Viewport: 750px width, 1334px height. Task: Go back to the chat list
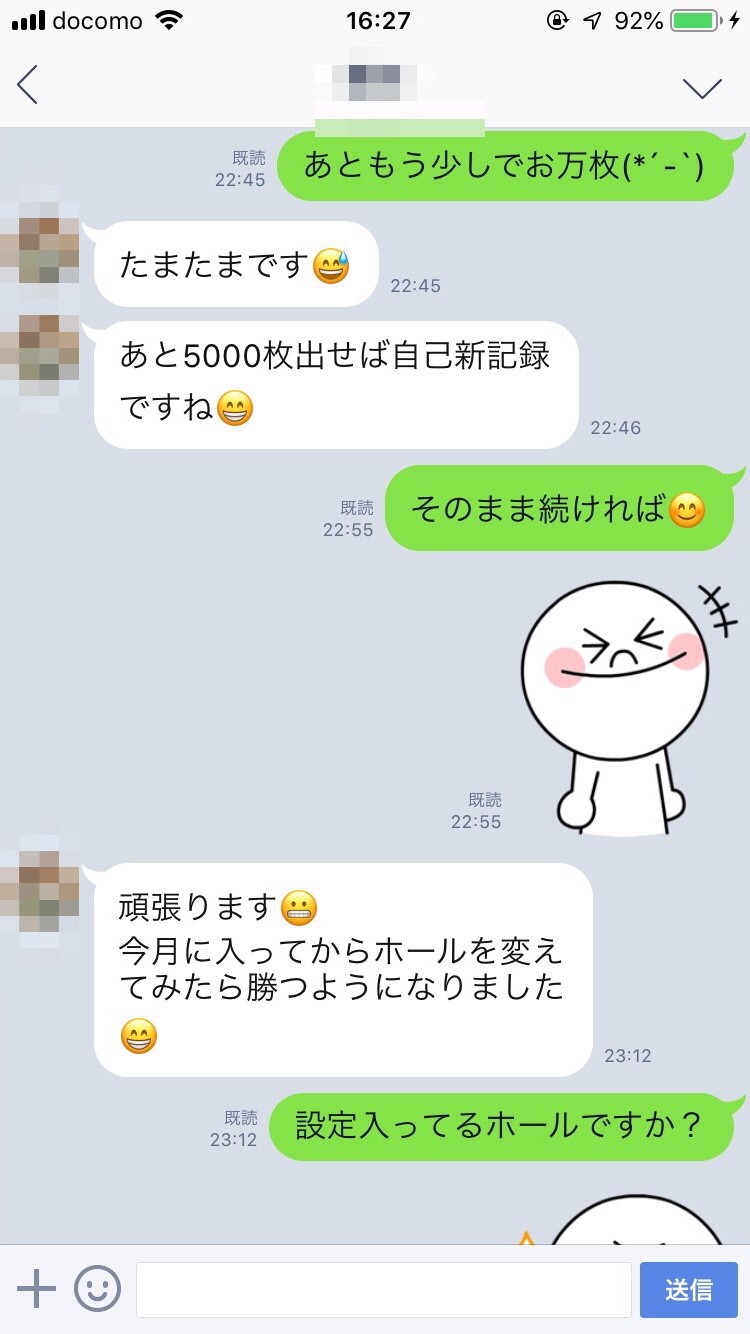pos(28,86)
